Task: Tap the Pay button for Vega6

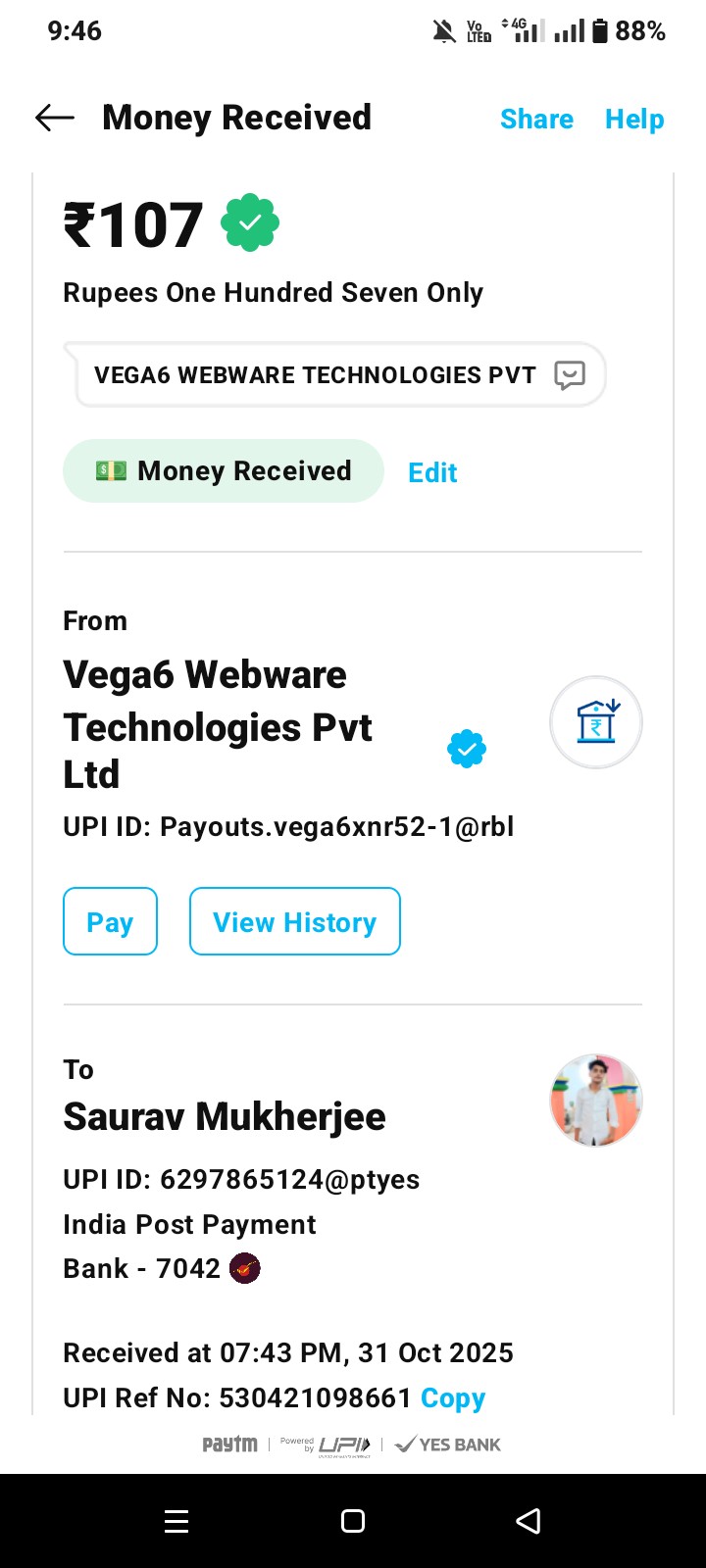Action: point(110,922)
